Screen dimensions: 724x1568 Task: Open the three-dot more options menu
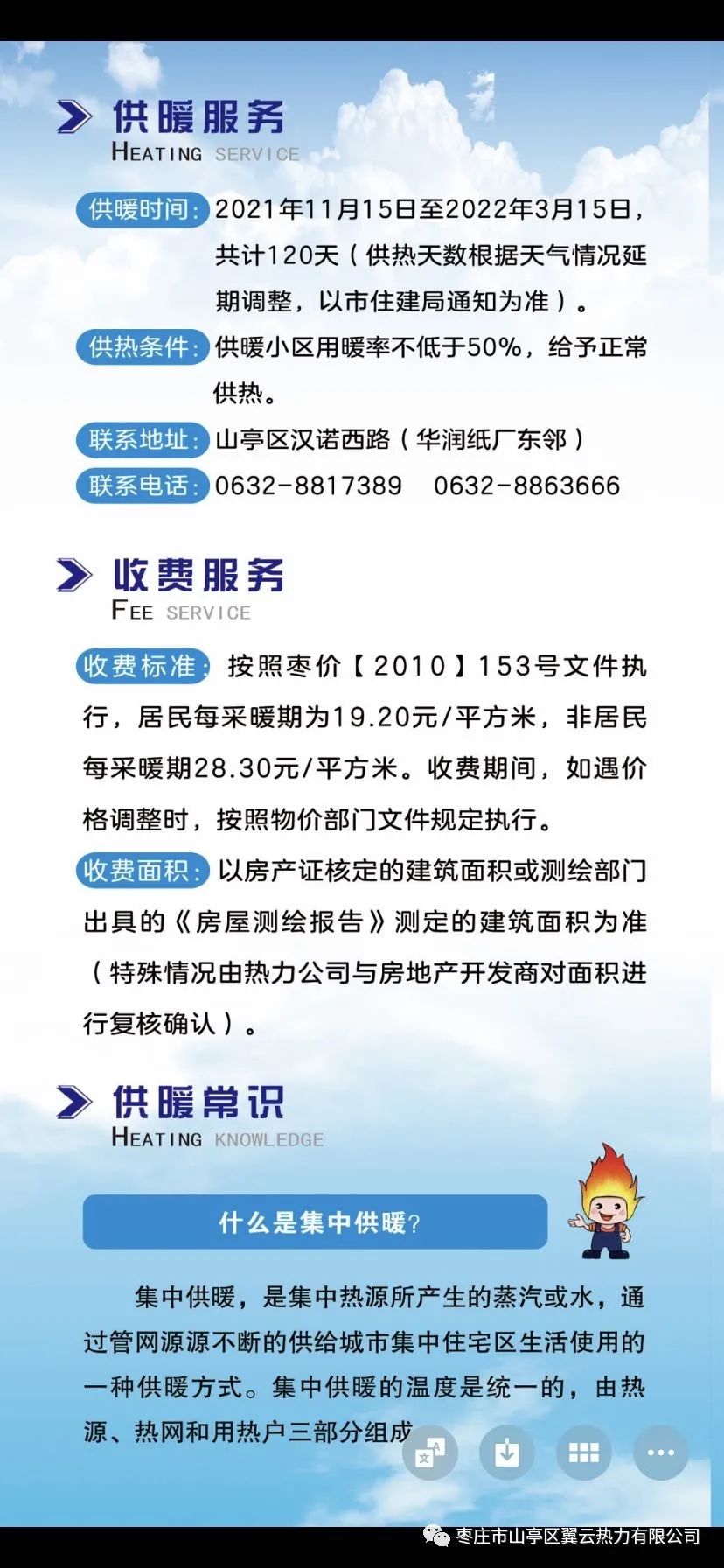coord(660,1452)
